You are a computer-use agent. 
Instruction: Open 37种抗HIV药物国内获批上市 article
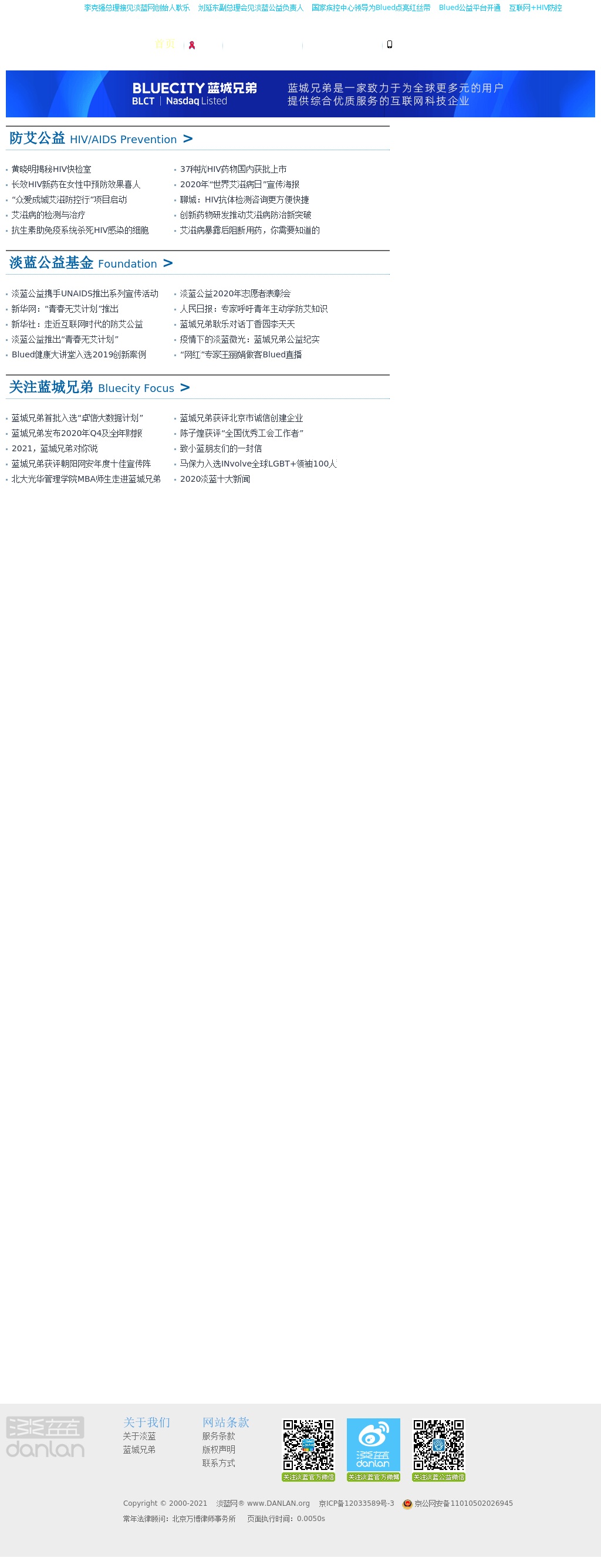232,169
